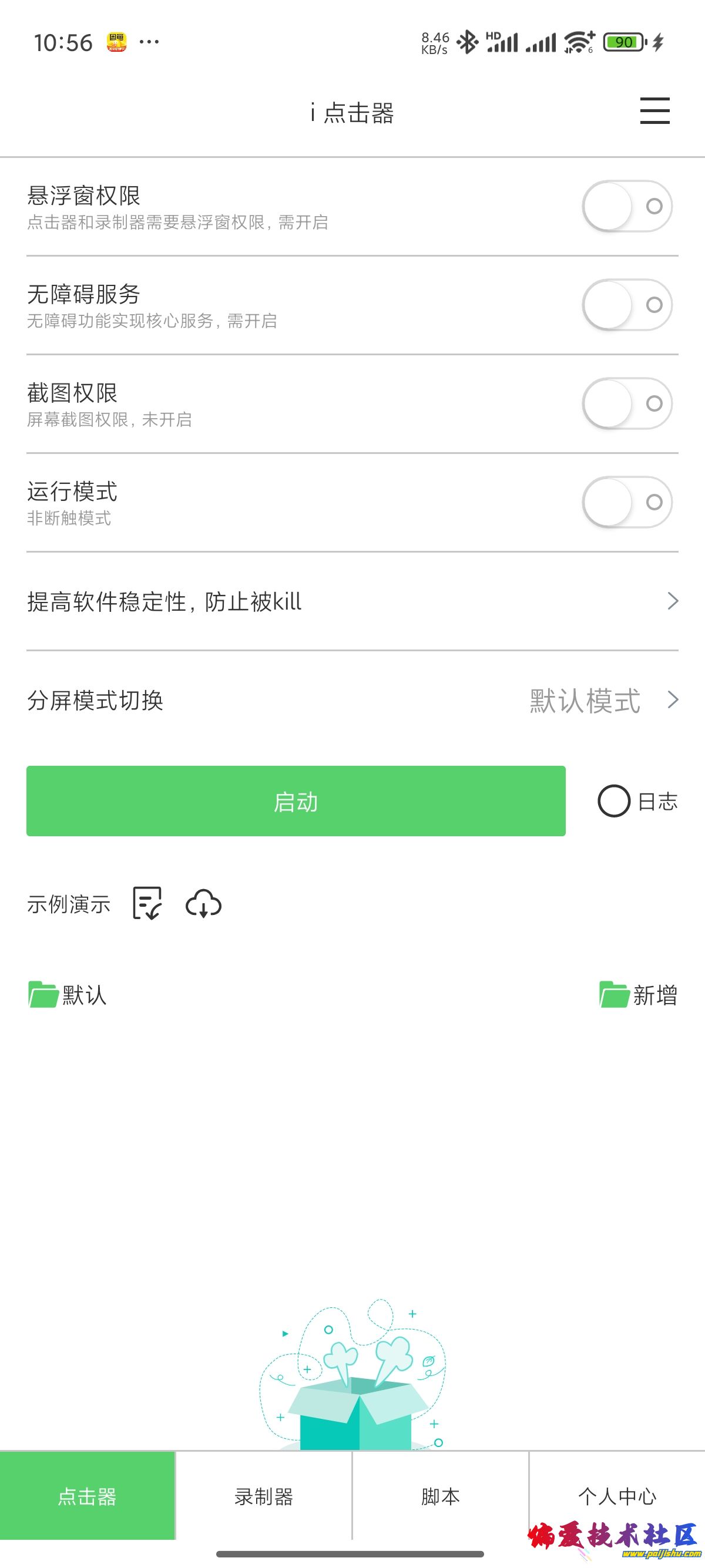
Task: Turn on 无障碍服务 toggle
Action: click(x=627, y=305)
